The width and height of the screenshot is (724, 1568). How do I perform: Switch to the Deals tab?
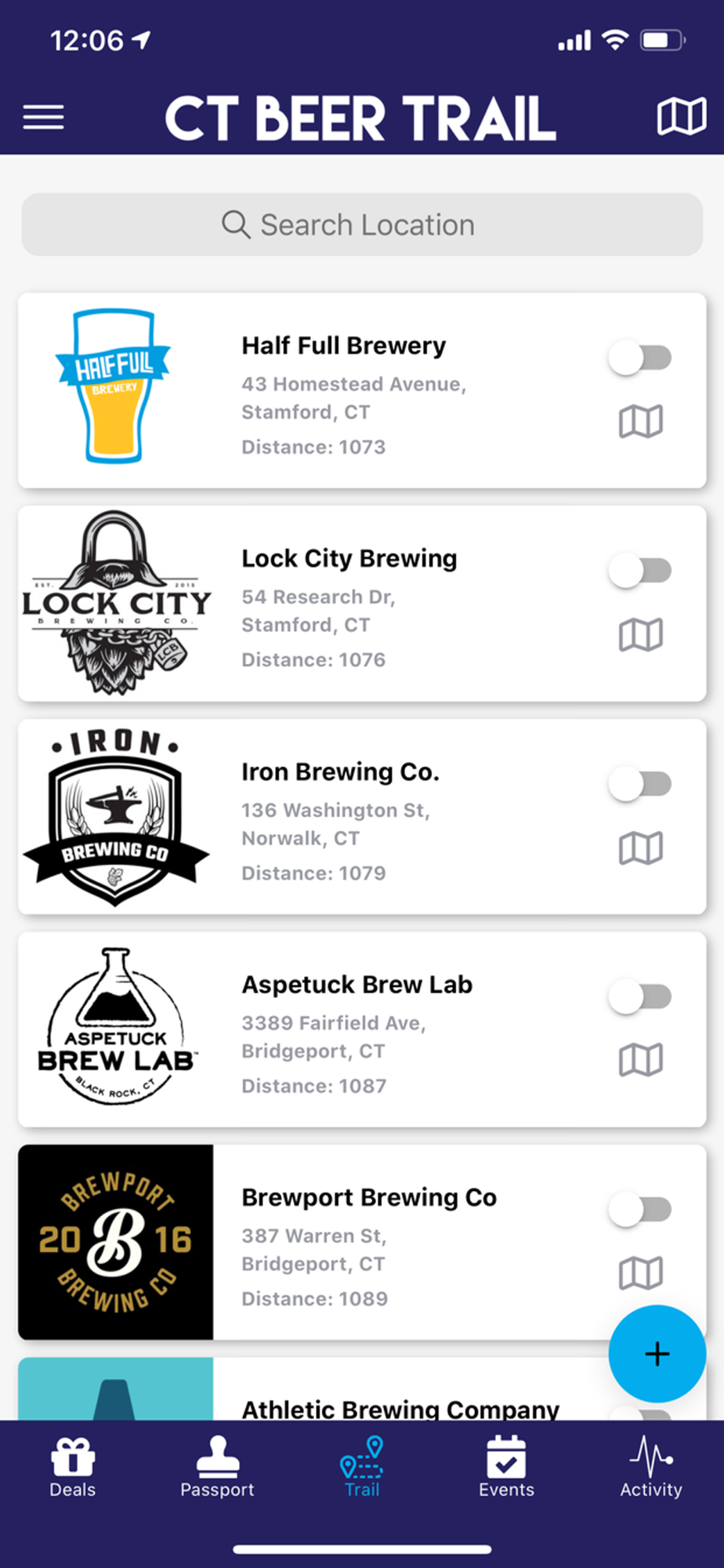coord(73,1467)
